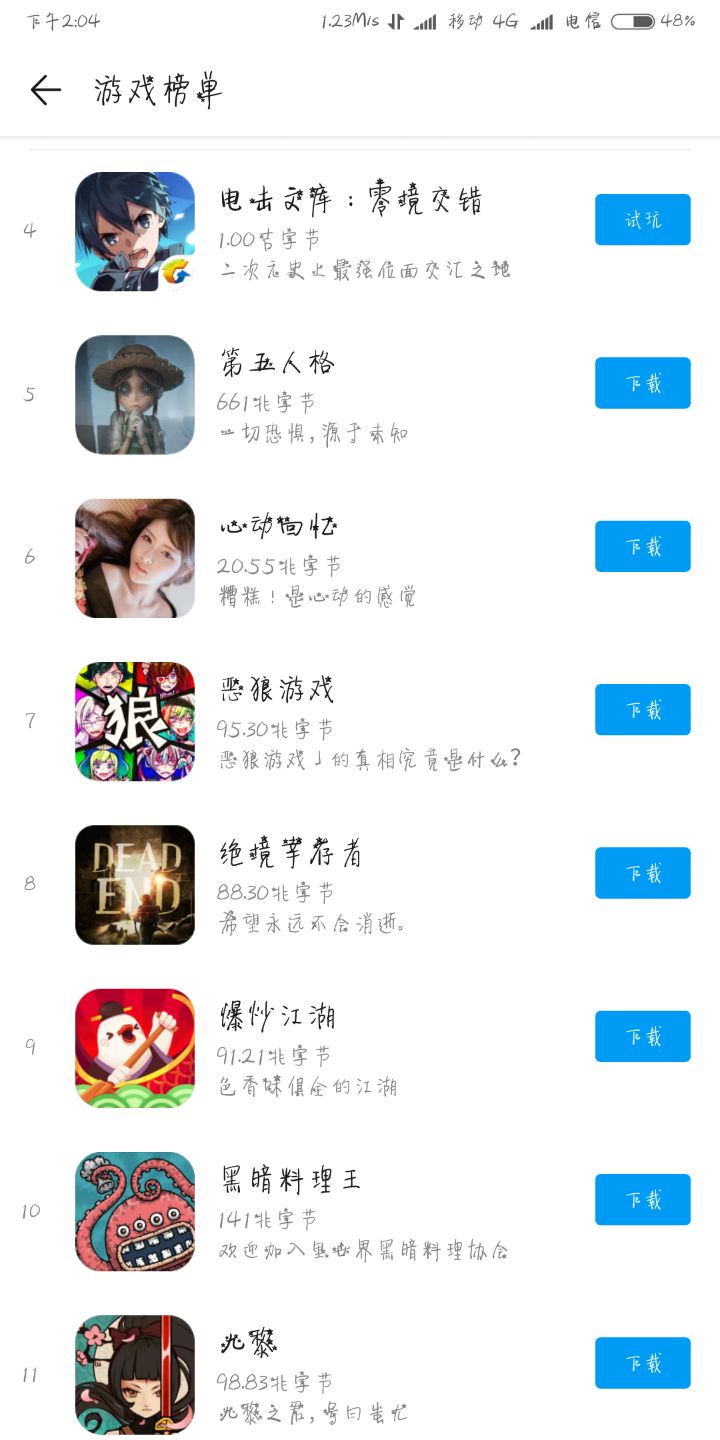Open the 电击文库：零境交错 game page
Screen dimensions: 720x1440
[x=350, y=201]
